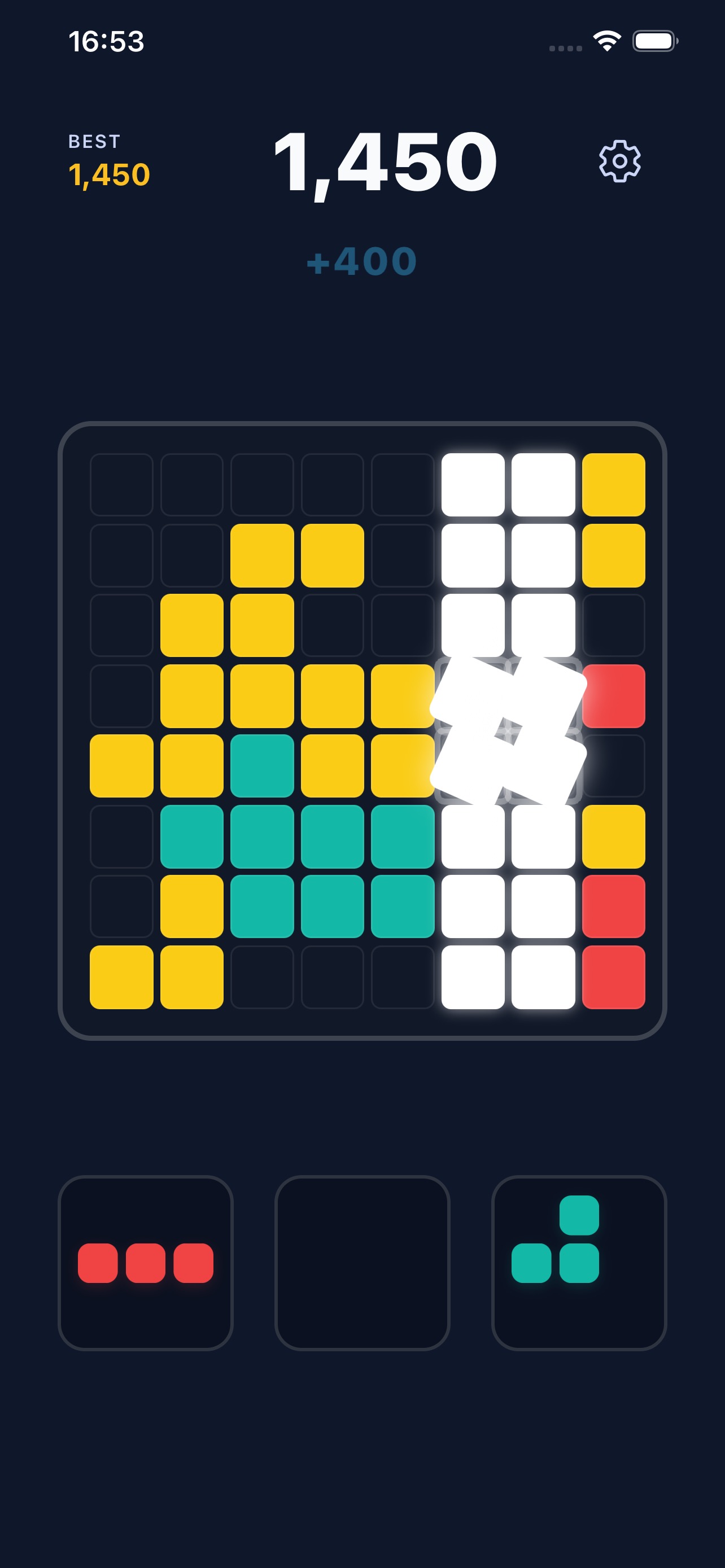Click the white column of blocks on the board
This screenshot has height=1568, width=725.
coord(474,554)
